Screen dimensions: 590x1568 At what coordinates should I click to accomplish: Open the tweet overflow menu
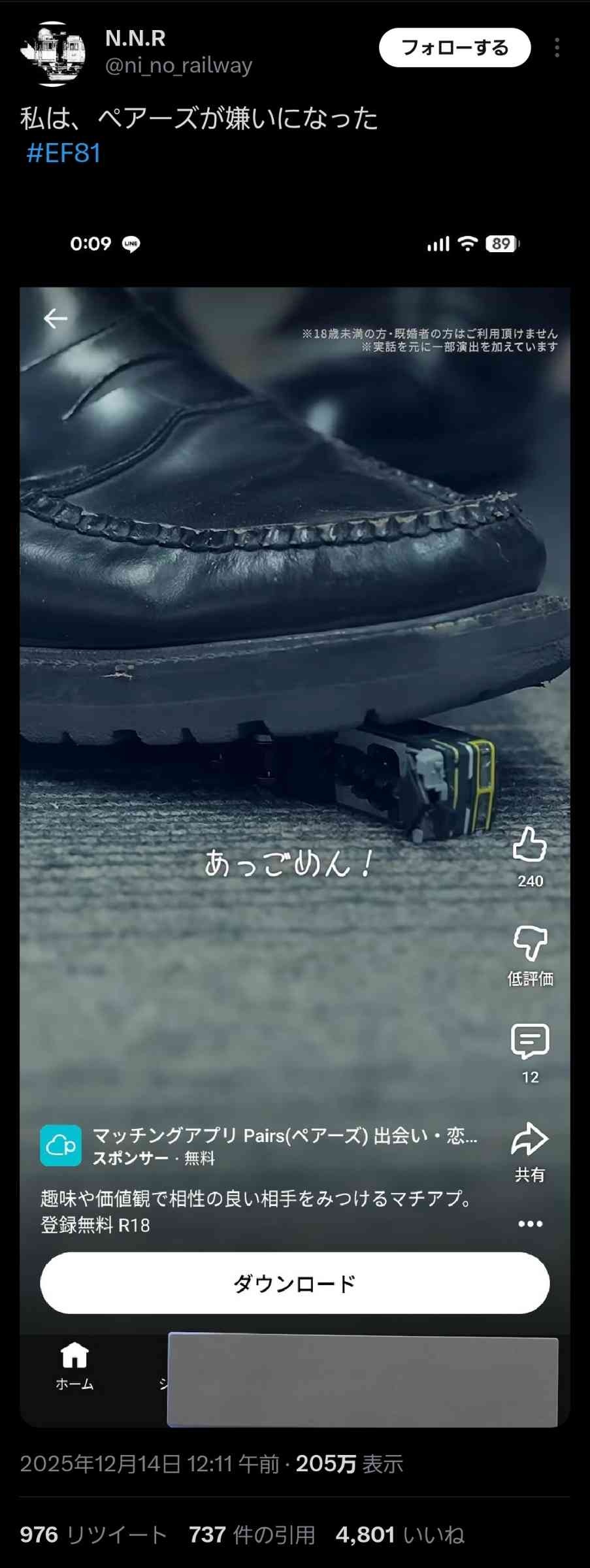click(x=557, y=48)
